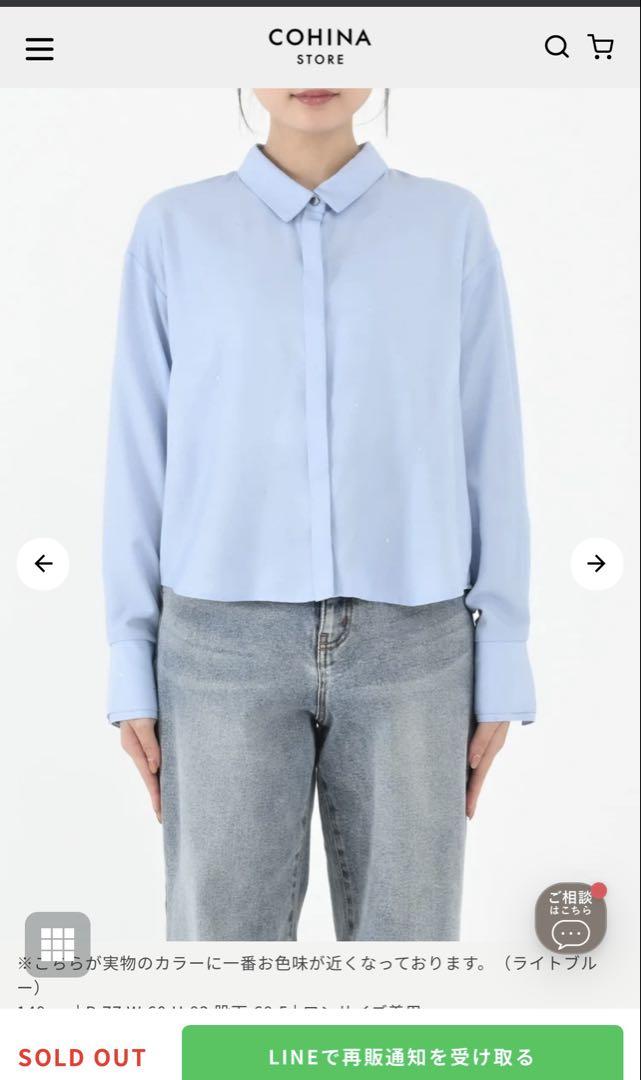Get restock notification via LINE
This screenshot has width=641, height=1080.
pos(402,1055)
